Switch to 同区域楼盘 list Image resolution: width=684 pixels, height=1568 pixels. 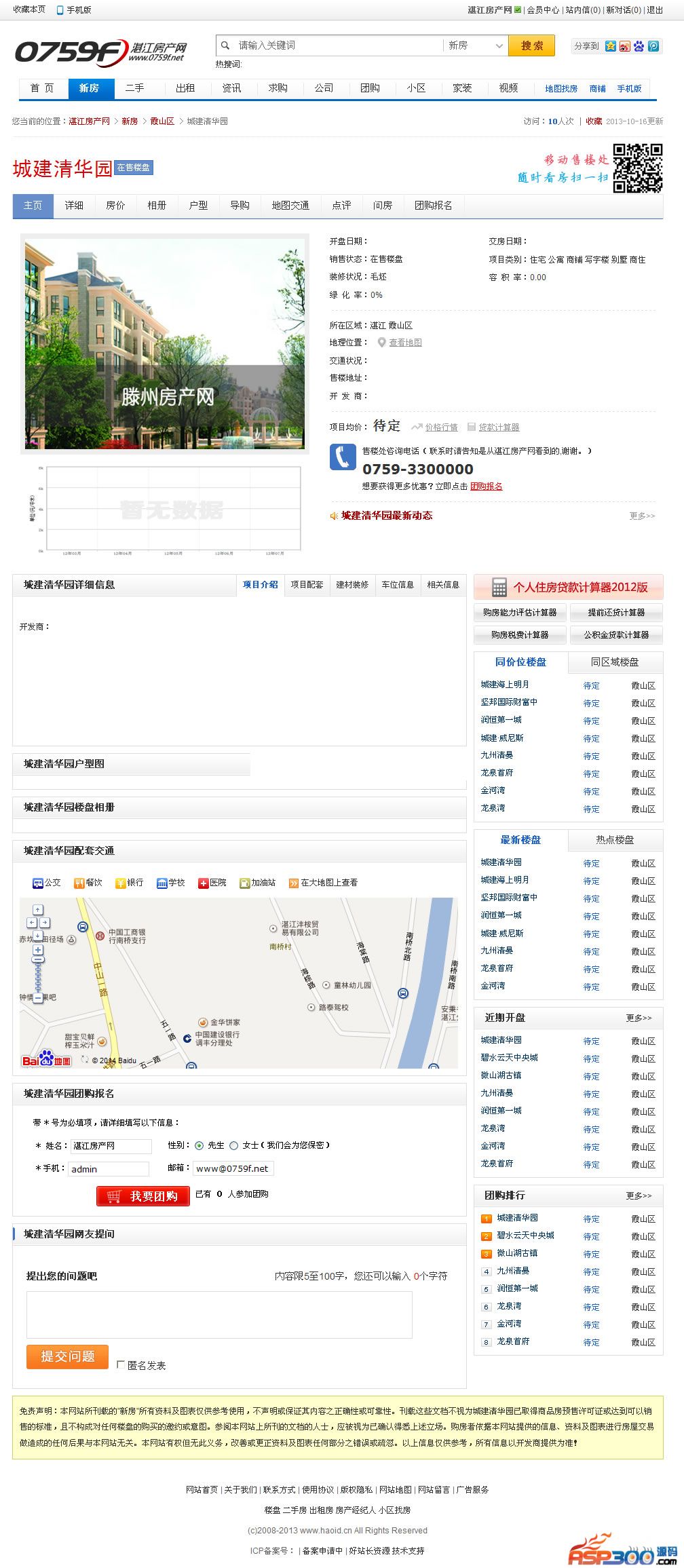(614, 662)
